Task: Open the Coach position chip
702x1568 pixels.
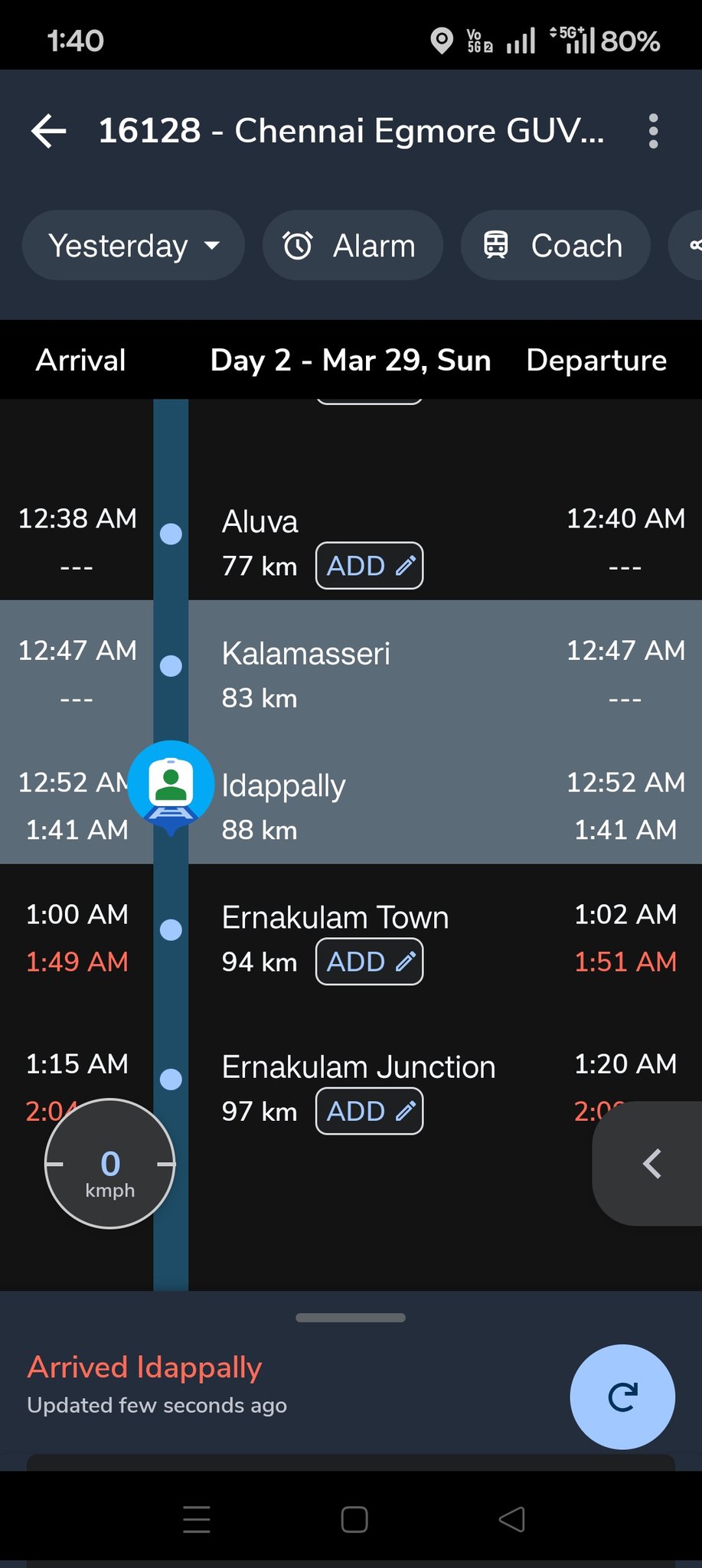Action: (555, 246)
